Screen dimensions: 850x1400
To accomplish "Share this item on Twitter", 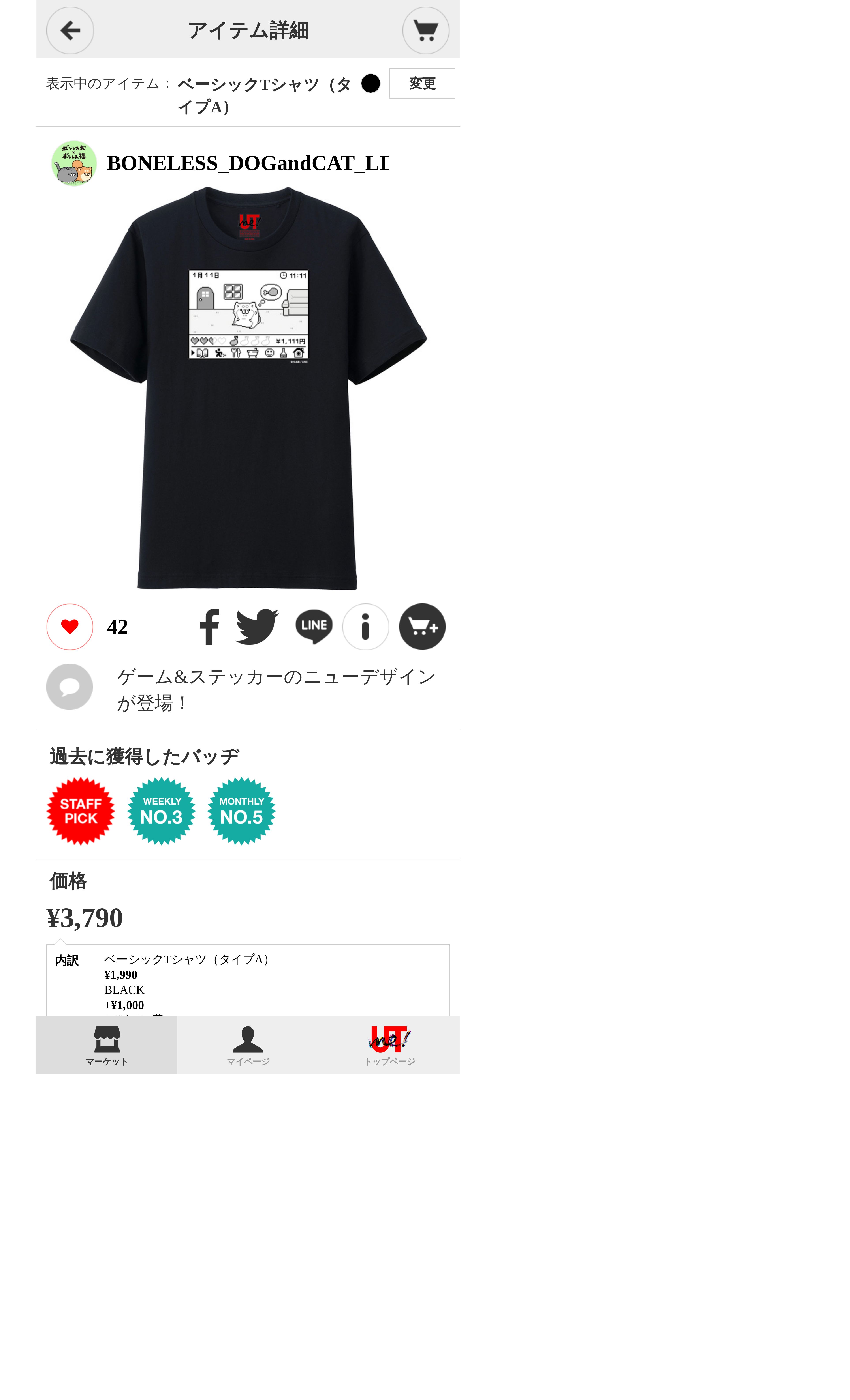I will click(x=257, y=627).
